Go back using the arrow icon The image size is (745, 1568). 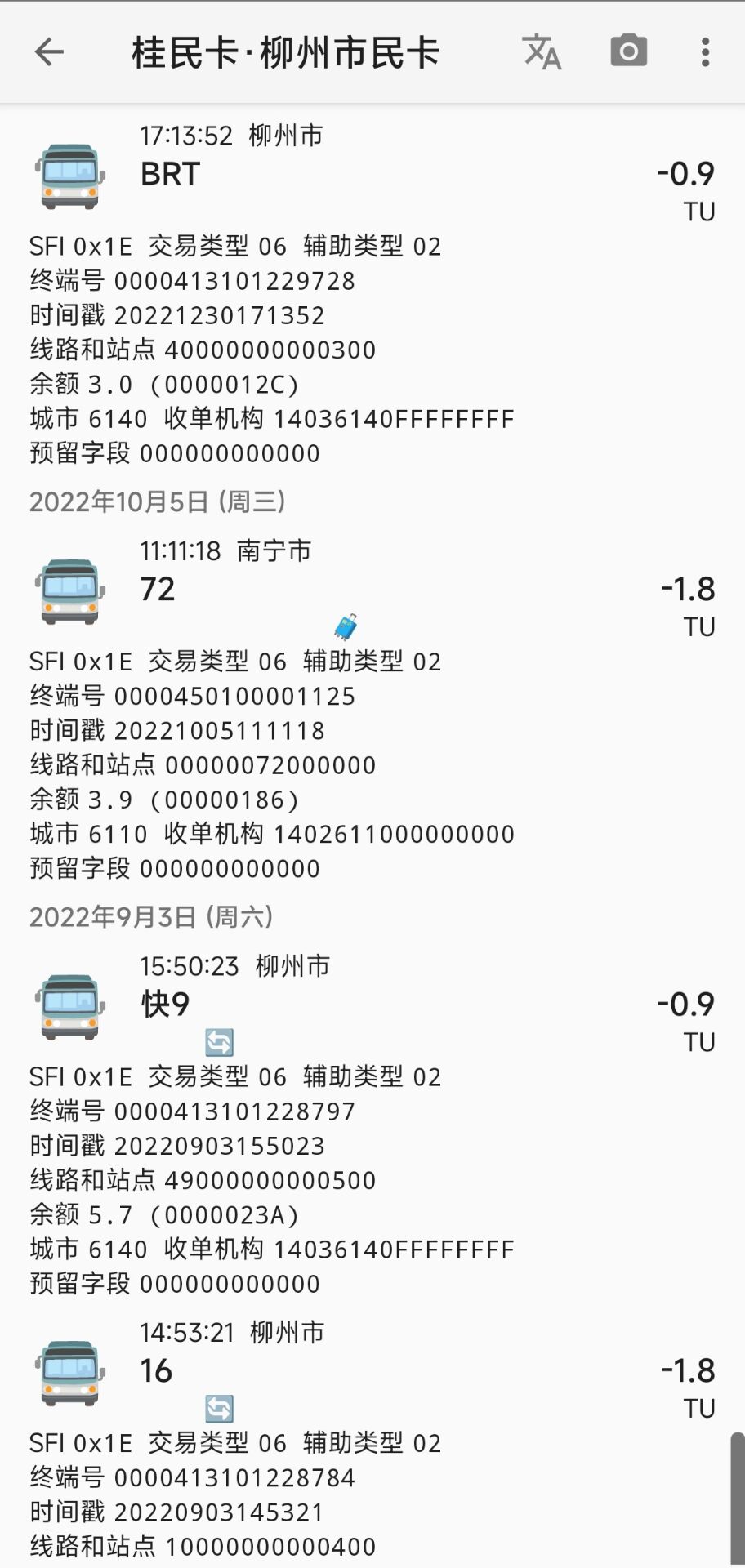tap(49, 52)
